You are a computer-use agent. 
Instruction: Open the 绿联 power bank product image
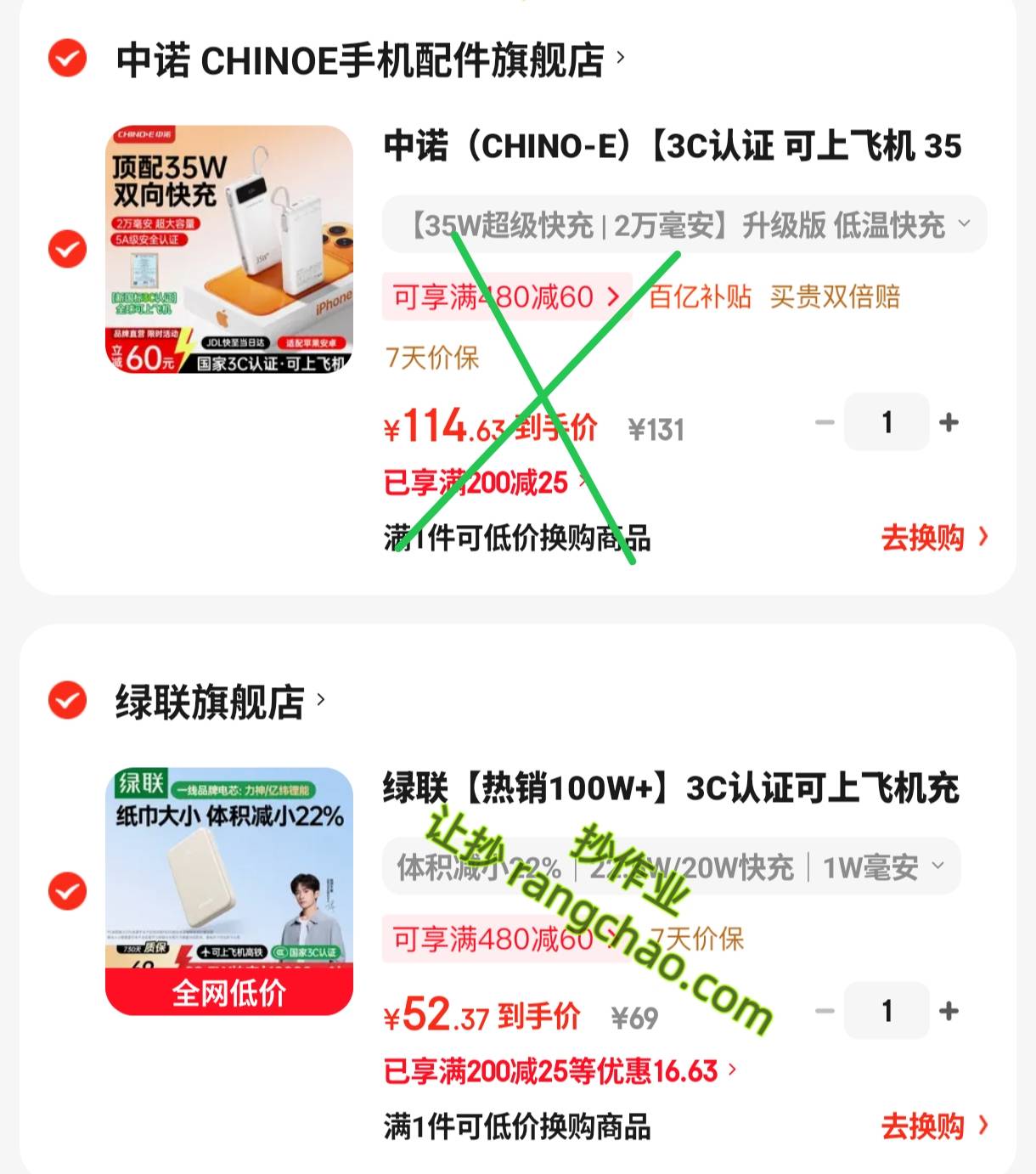[x=229, y=891]
